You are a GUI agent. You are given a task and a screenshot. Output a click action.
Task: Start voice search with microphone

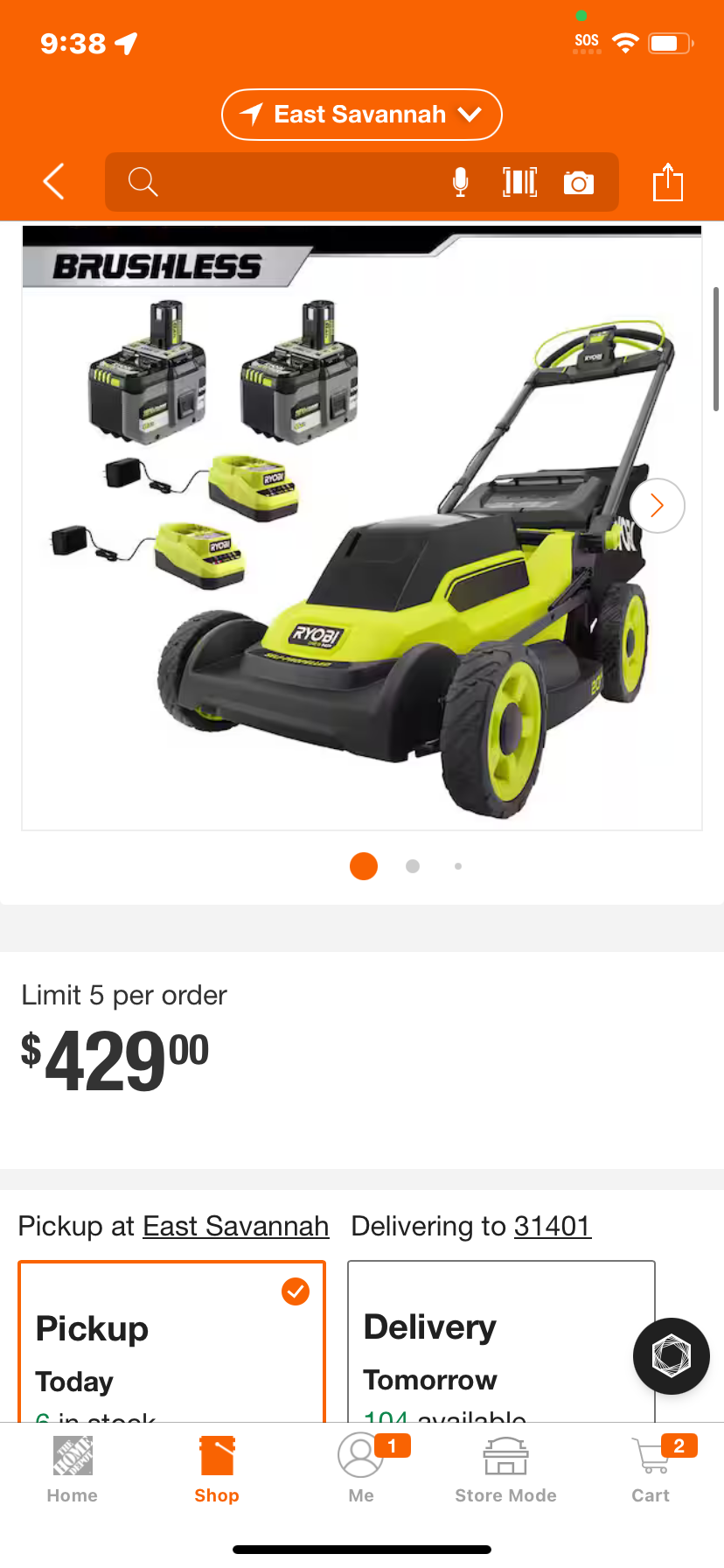pyautogui.click(x=460, y=182)
